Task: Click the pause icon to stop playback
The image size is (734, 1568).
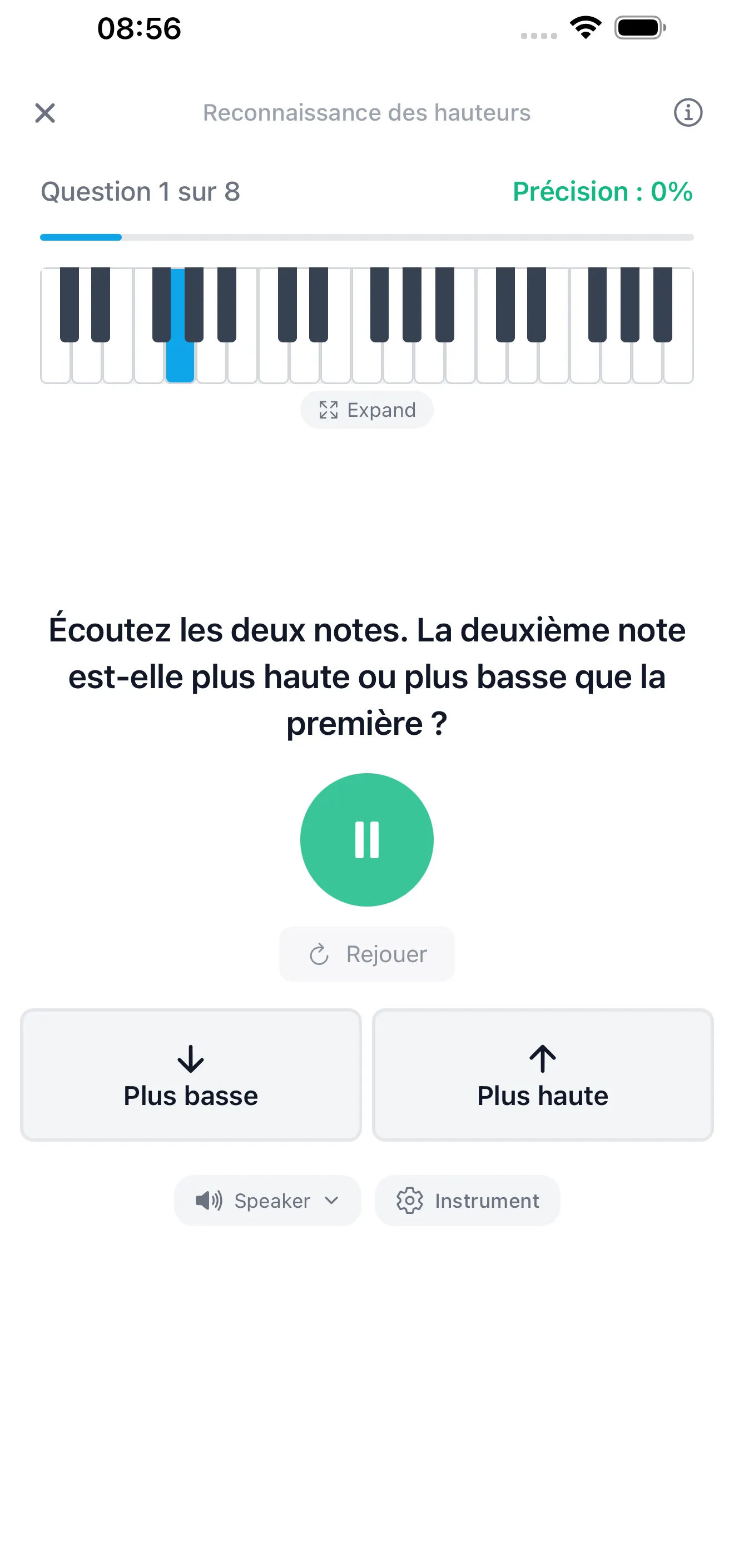Action: (366, 840)
